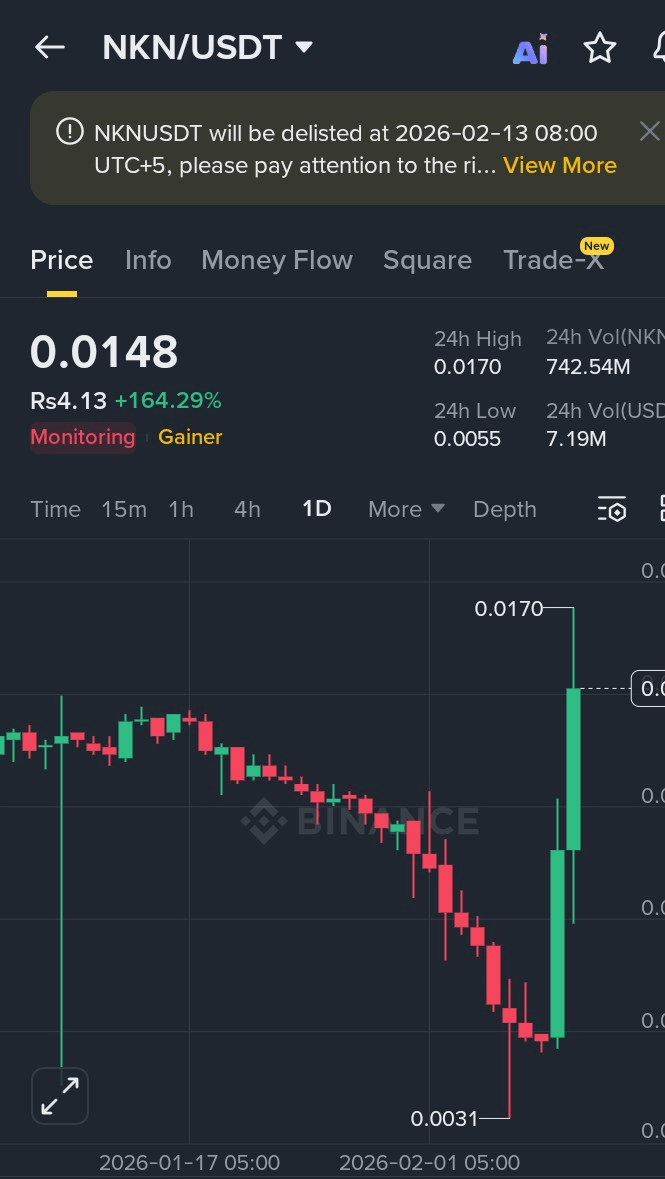
Task: Select the 1D chart interval
Action: click(316, 509)
